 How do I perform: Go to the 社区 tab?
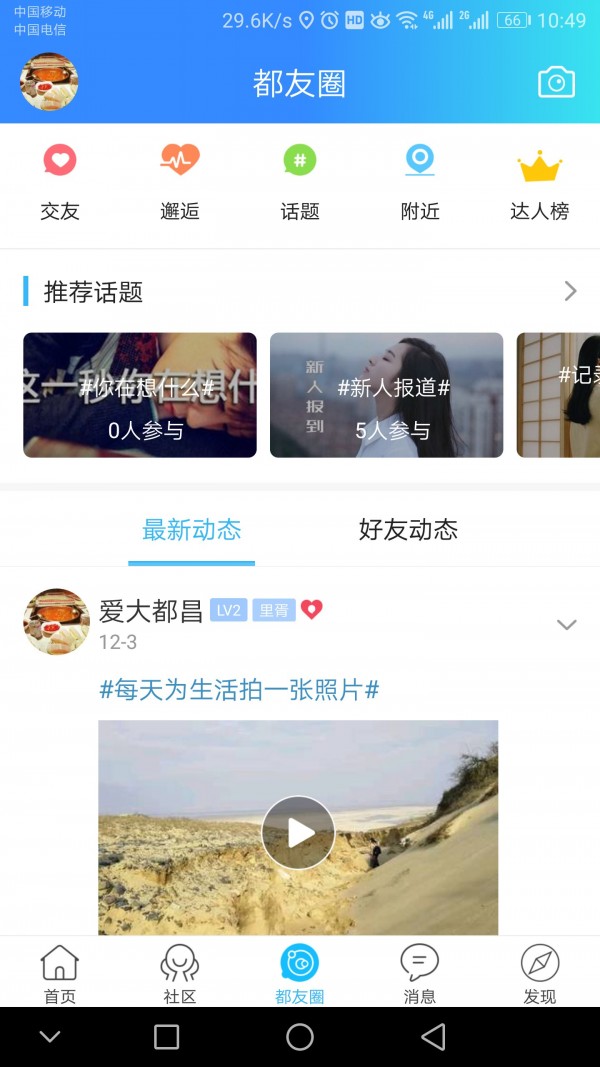point(180,973)
